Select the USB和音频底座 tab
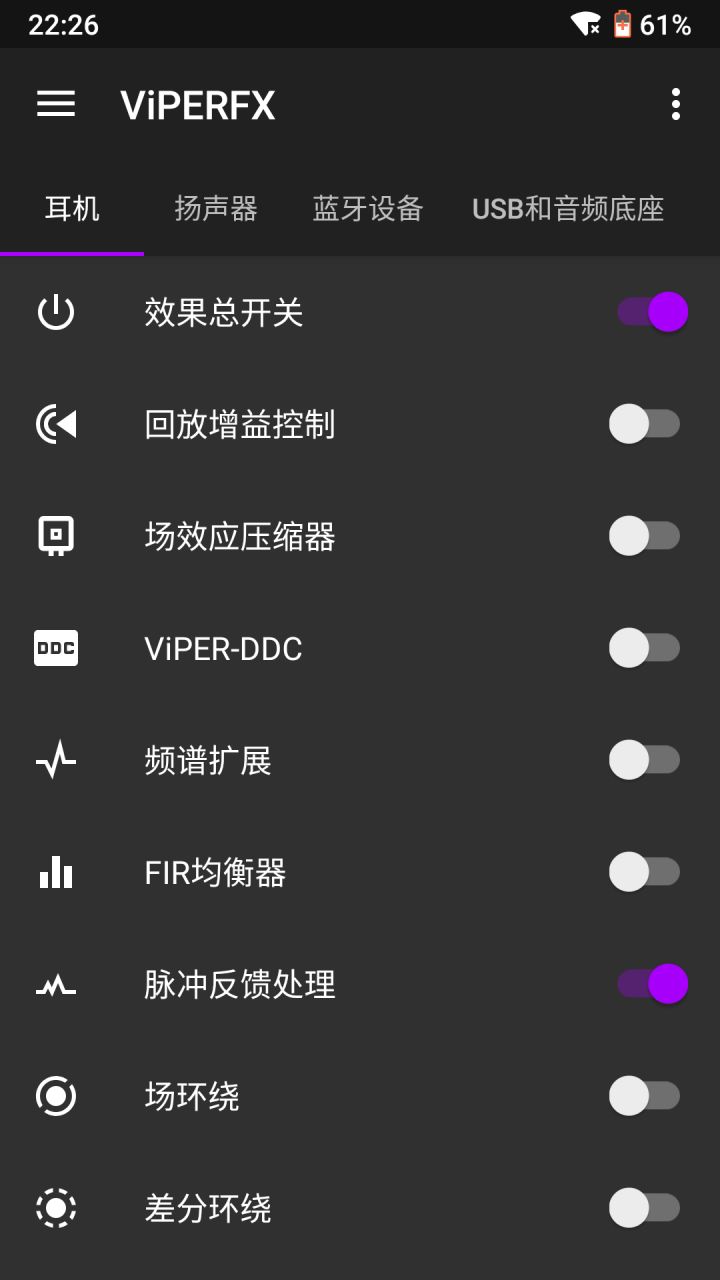This screenshot has height=1280, width=720. tap(567, 210)
